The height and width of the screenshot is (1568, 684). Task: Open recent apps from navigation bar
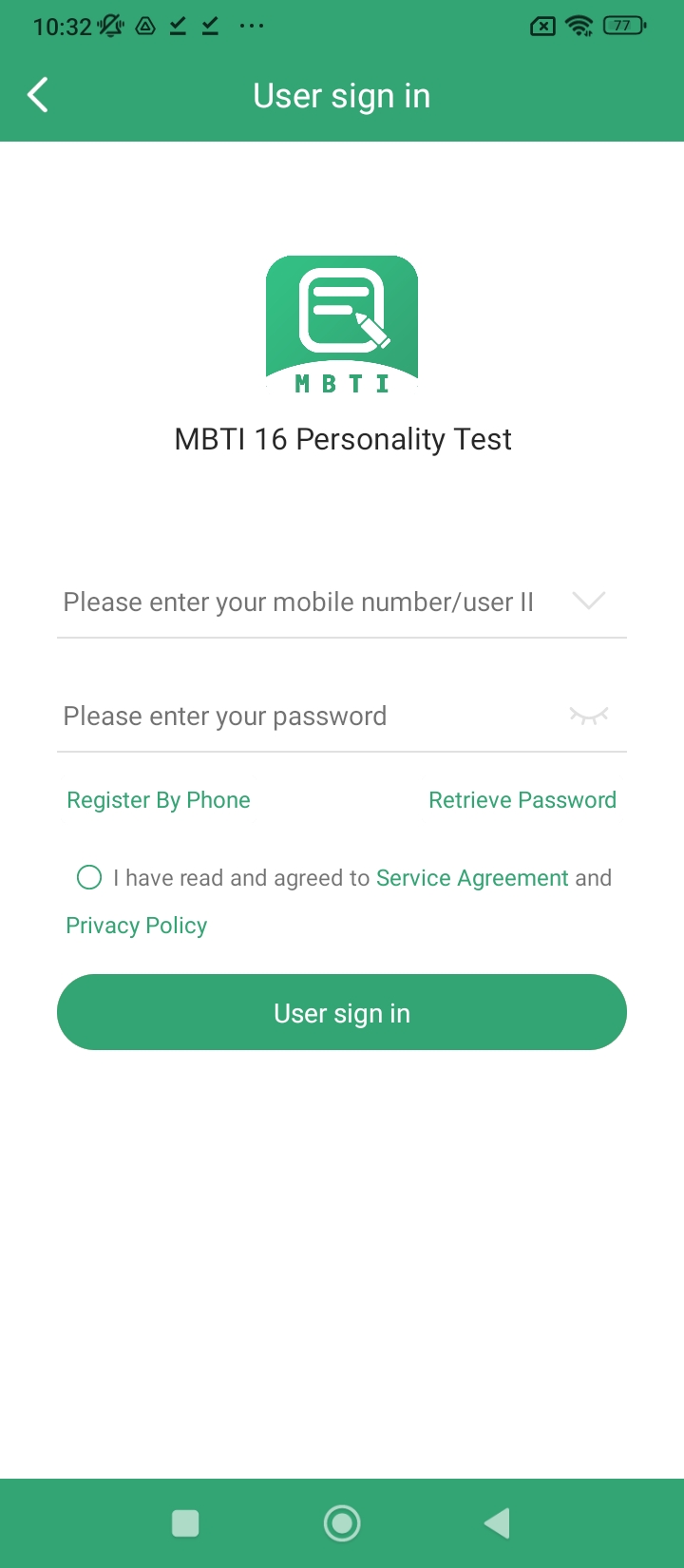pyautogui.click(x=185, y=1523)
